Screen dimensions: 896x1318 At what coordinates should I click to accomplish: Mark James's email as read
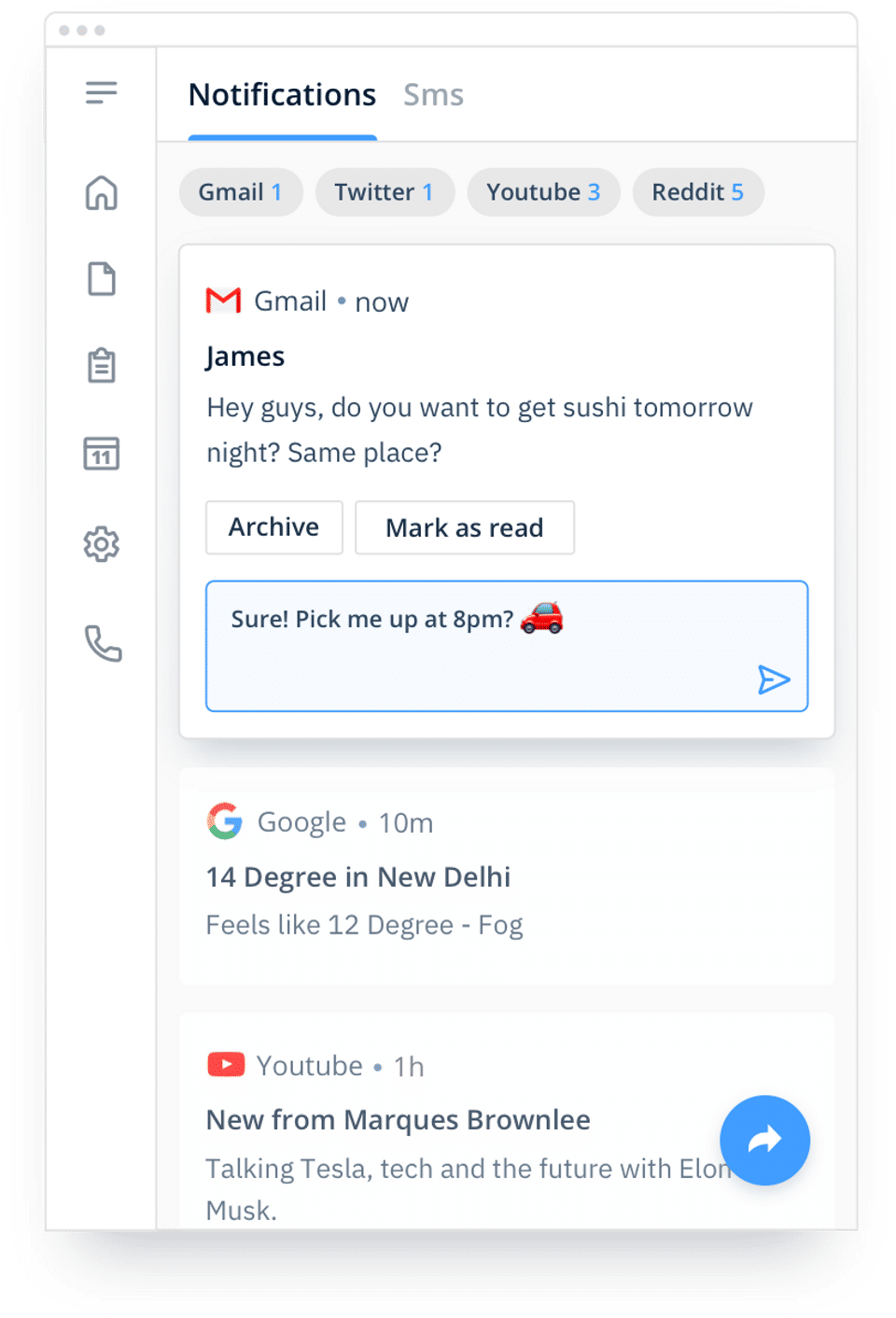click(x=464, y=528)
